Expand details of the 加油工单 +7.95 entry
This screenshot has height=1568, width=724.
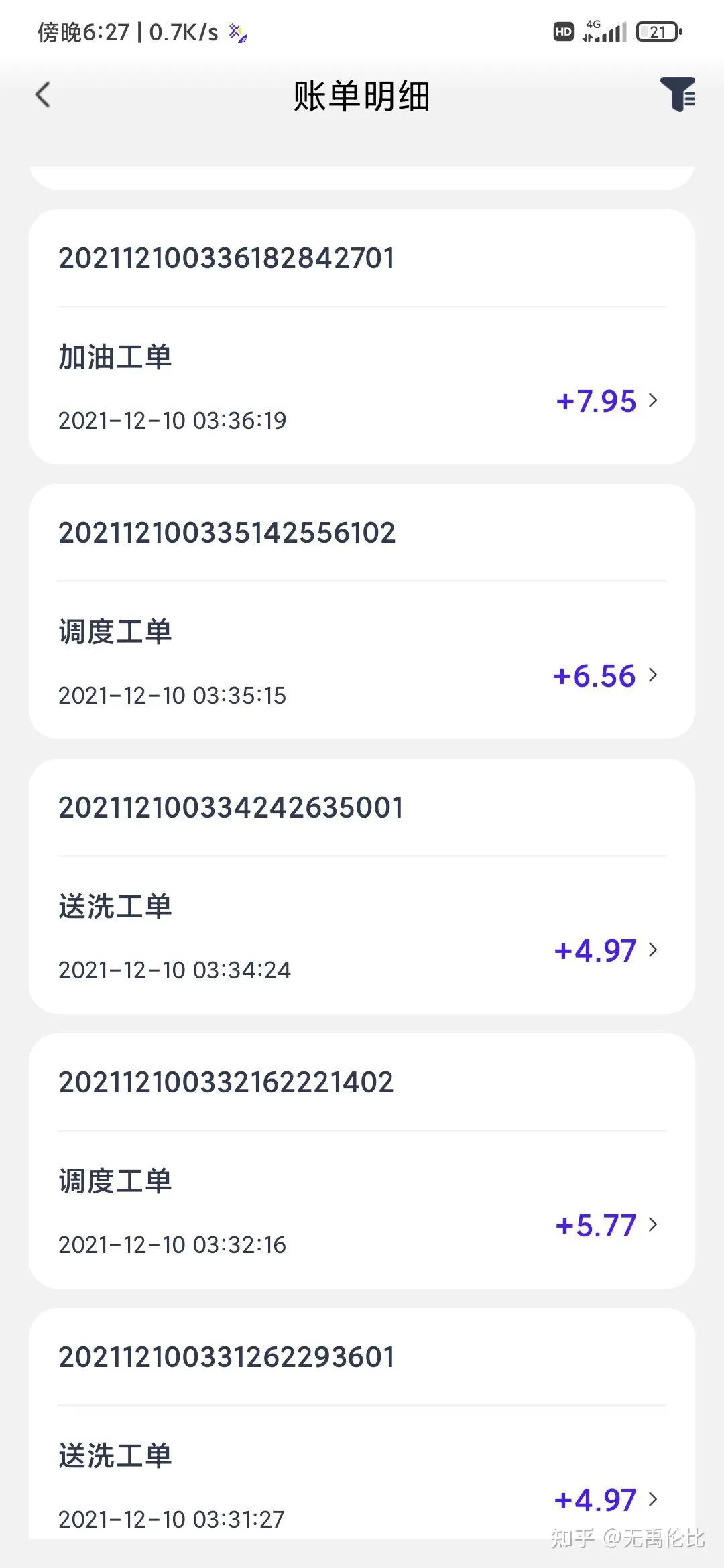coord(653,401)
